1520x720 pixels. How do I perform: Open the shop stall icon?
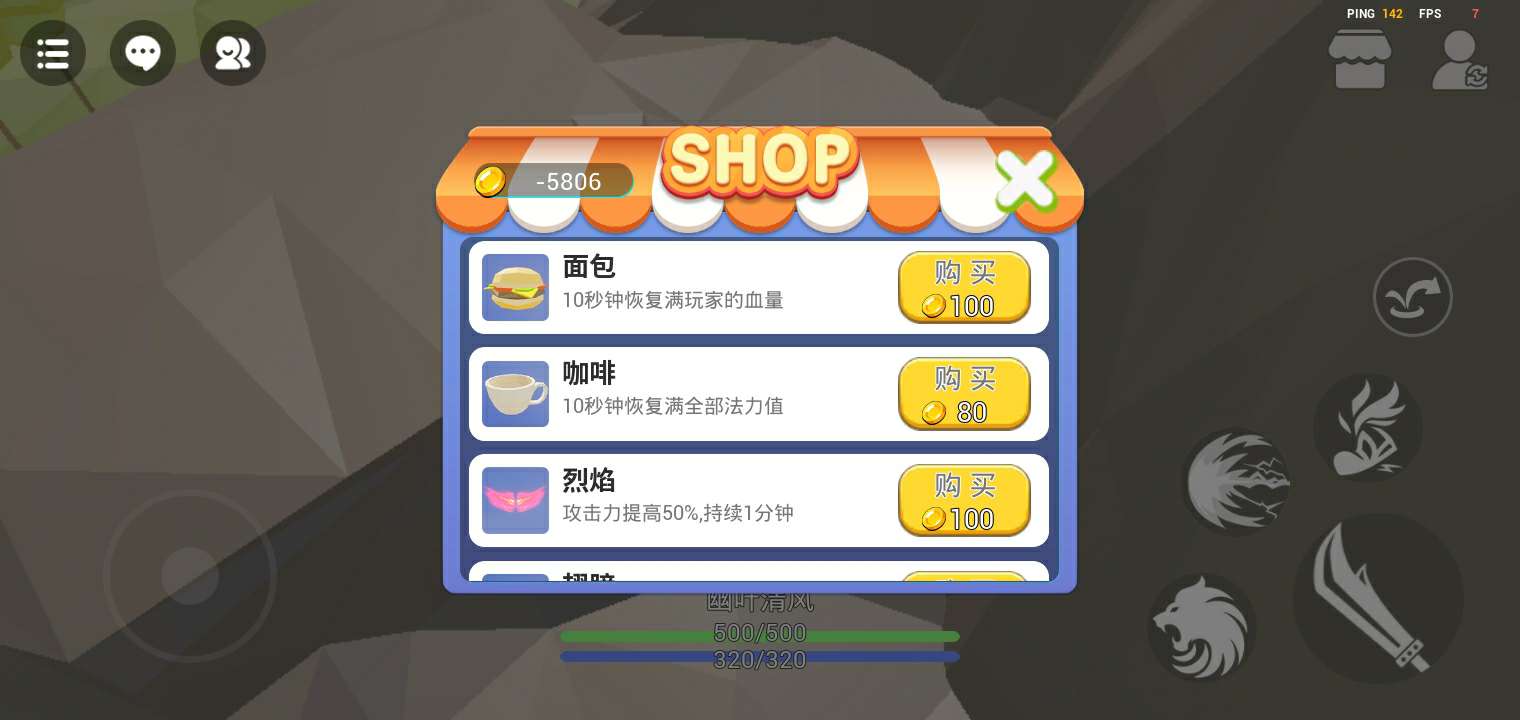click(1359, 60)
